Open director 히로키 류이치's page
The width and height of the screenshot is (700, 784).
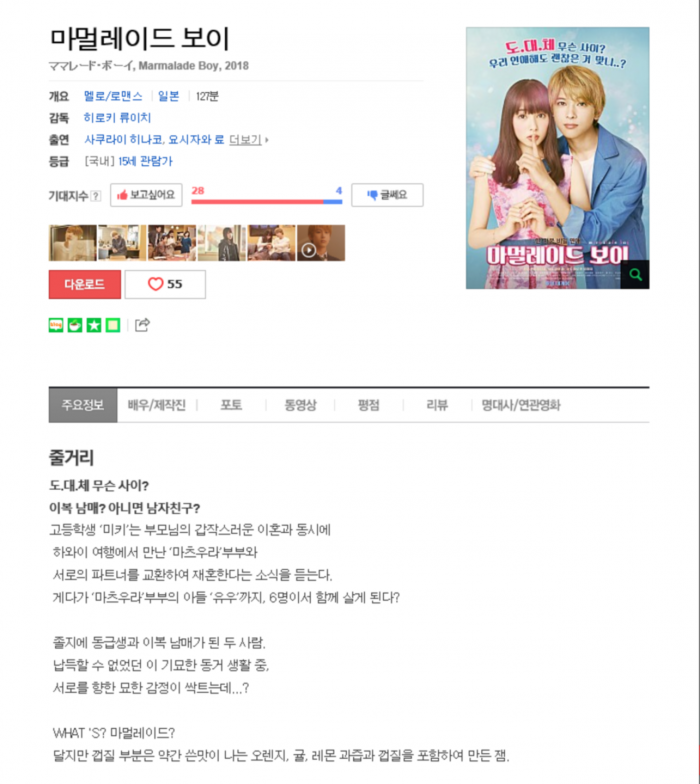pos(118,118)
